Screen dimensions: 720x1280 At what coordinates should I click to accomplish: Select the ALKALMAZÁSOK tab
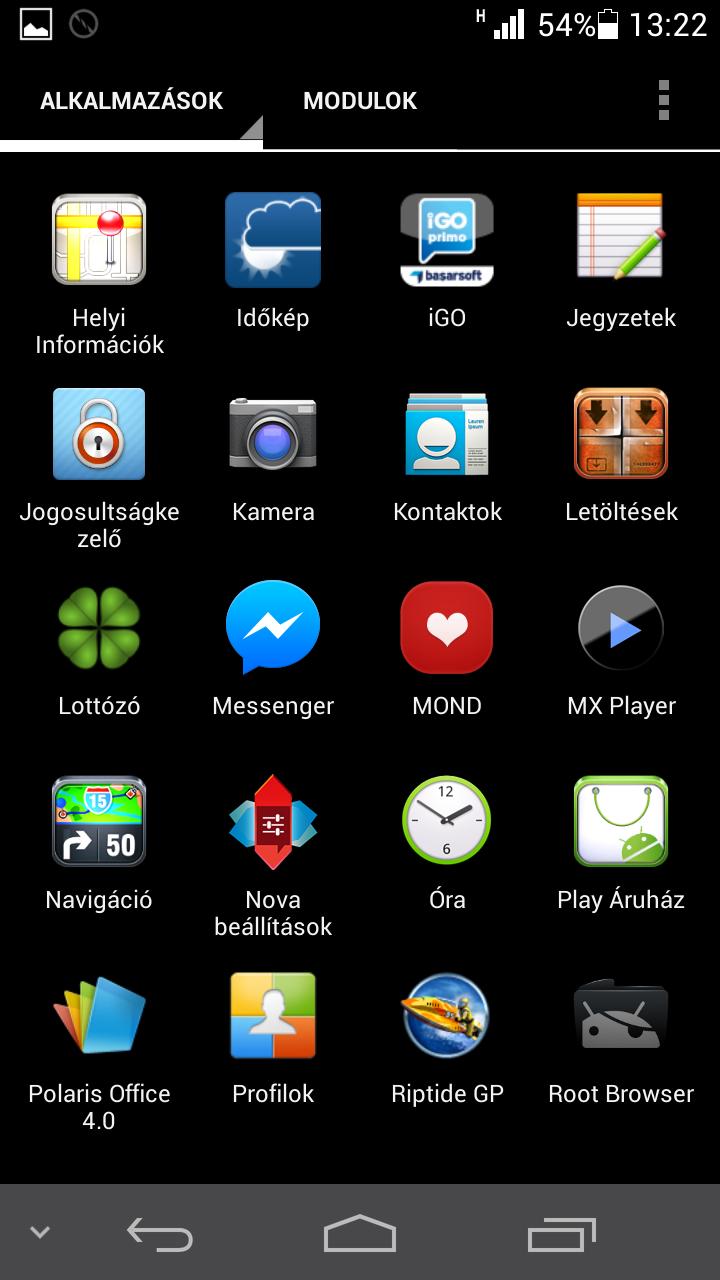131,101
